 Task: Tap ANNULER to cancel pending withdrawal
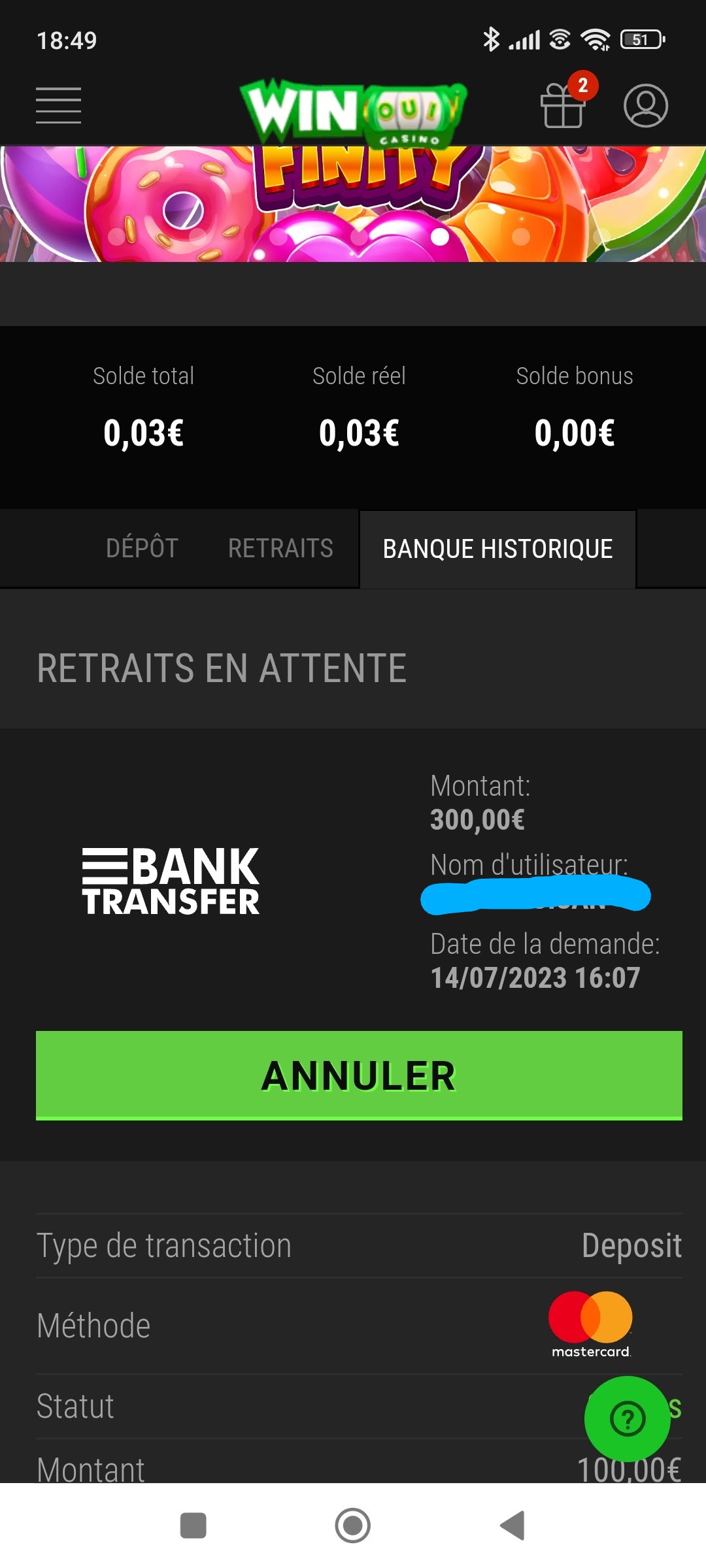pyautogui.click(x=359, y=1075)
